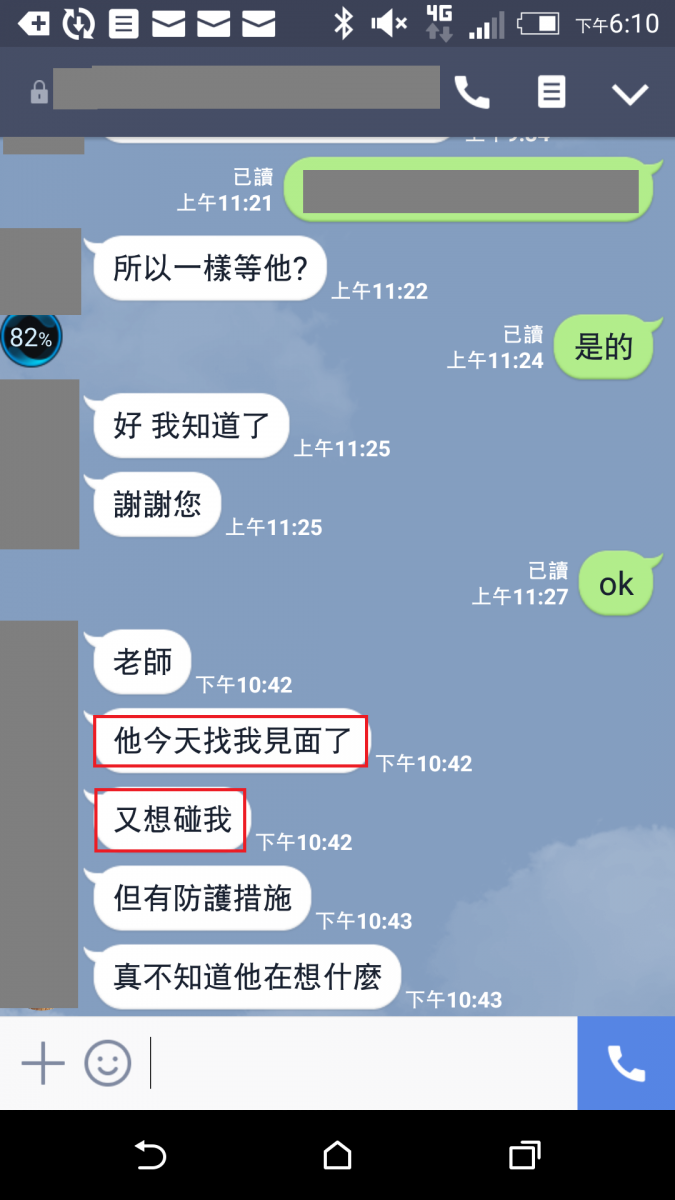Open recent apps overview
The width and height of the screenshot is (675, 1200).
click(524, 1156)
